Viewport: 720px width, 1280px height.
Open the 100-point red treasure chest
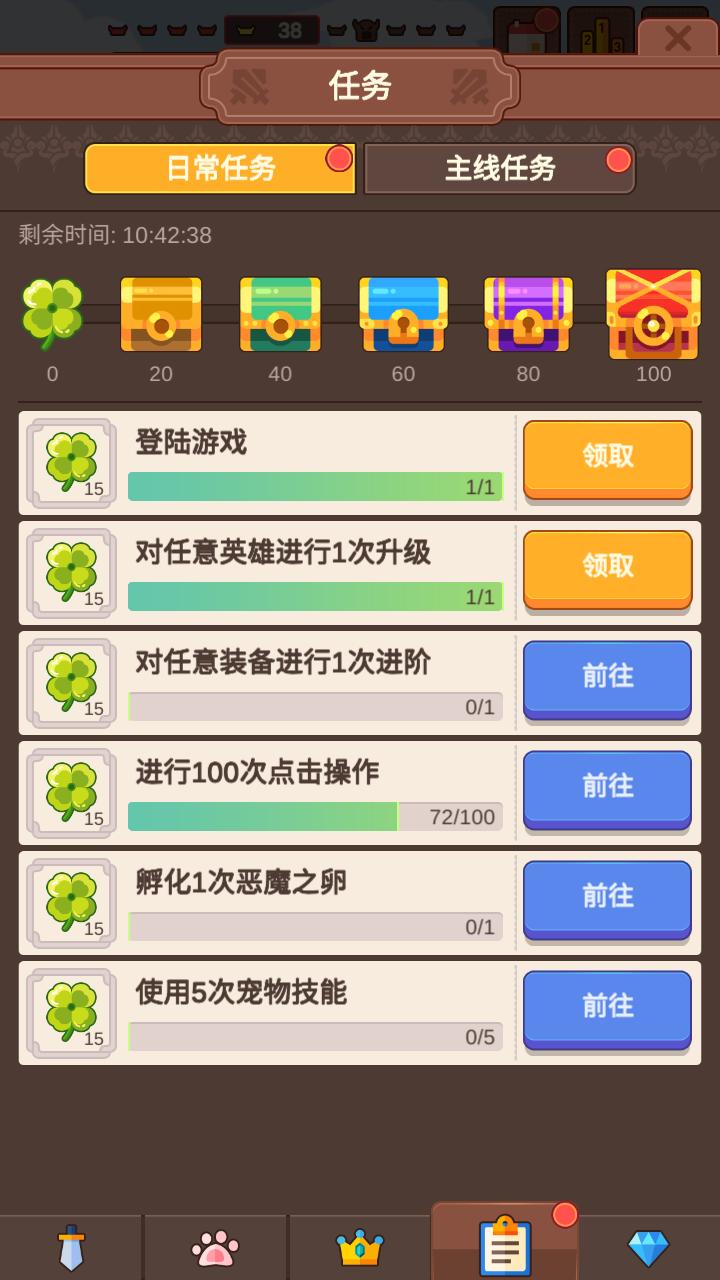tap(652, 315)
